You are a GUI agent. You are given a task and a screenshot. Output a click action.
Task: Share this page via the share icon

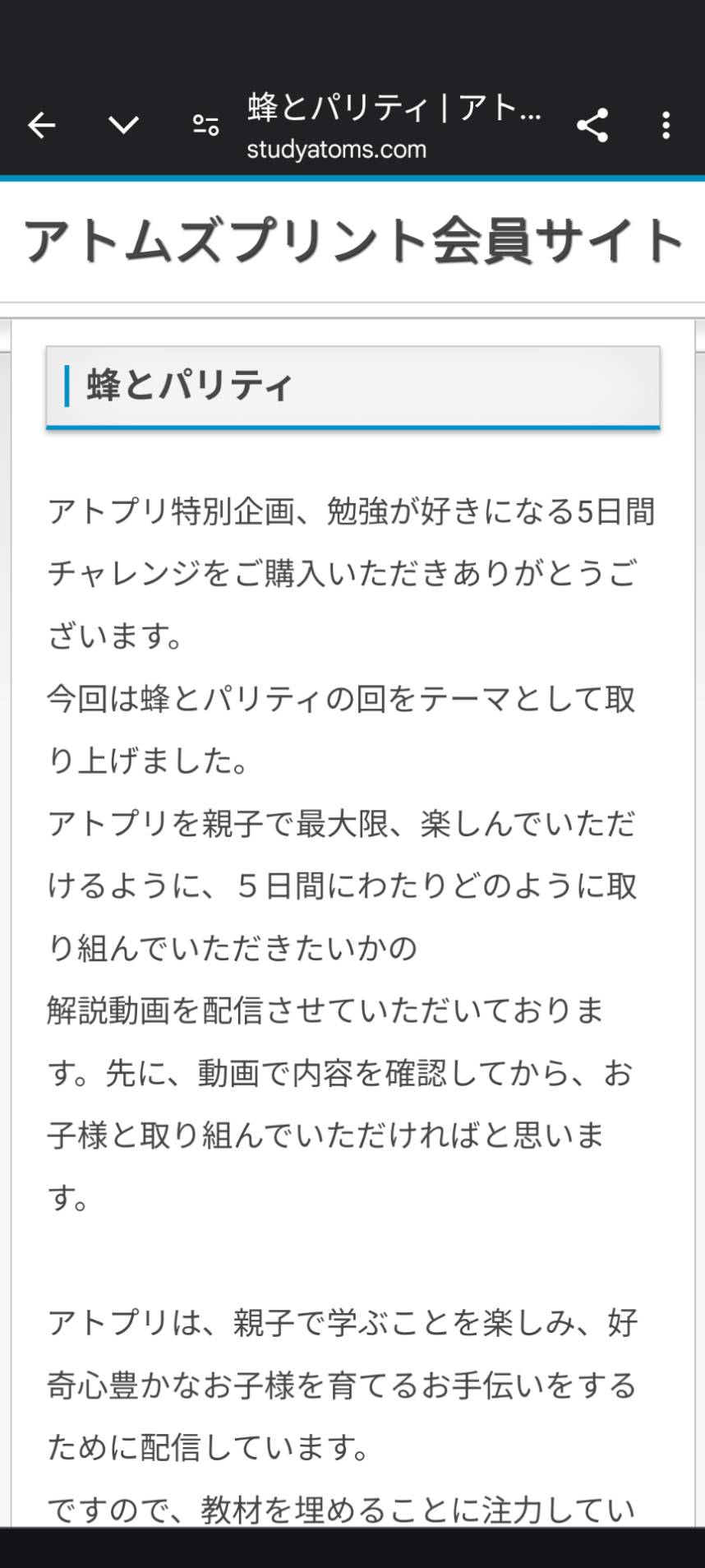click(592, 125)
